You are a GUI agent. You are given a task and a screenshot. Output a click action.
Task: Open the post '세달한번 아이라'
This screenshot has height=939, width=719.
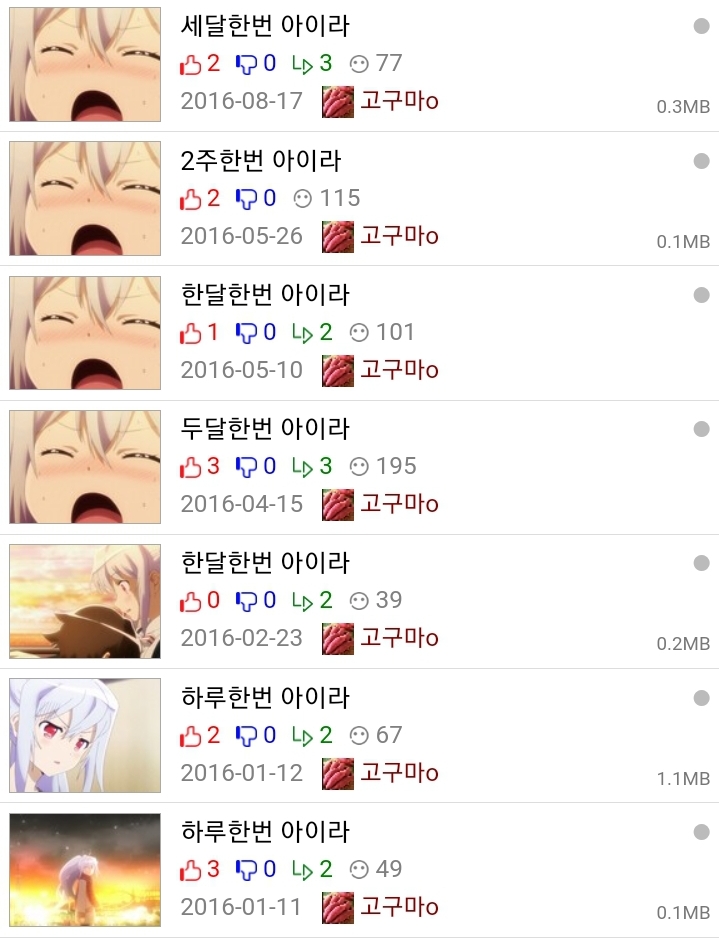[265, 27]
